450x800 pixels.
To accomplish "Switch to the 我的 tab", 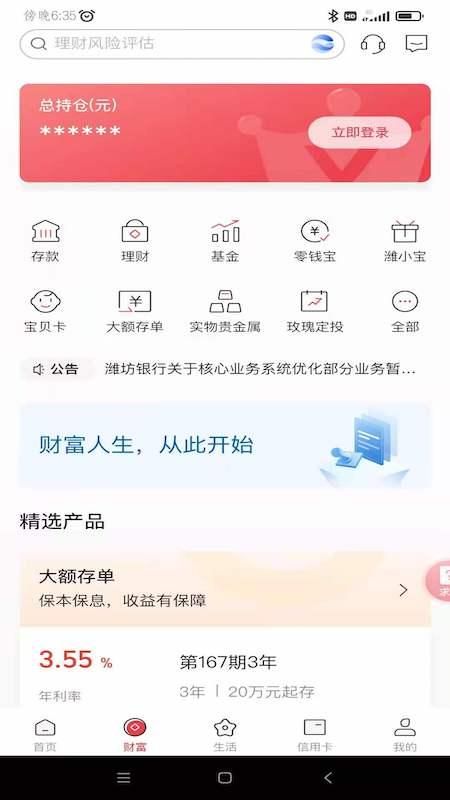I will 405,735.
